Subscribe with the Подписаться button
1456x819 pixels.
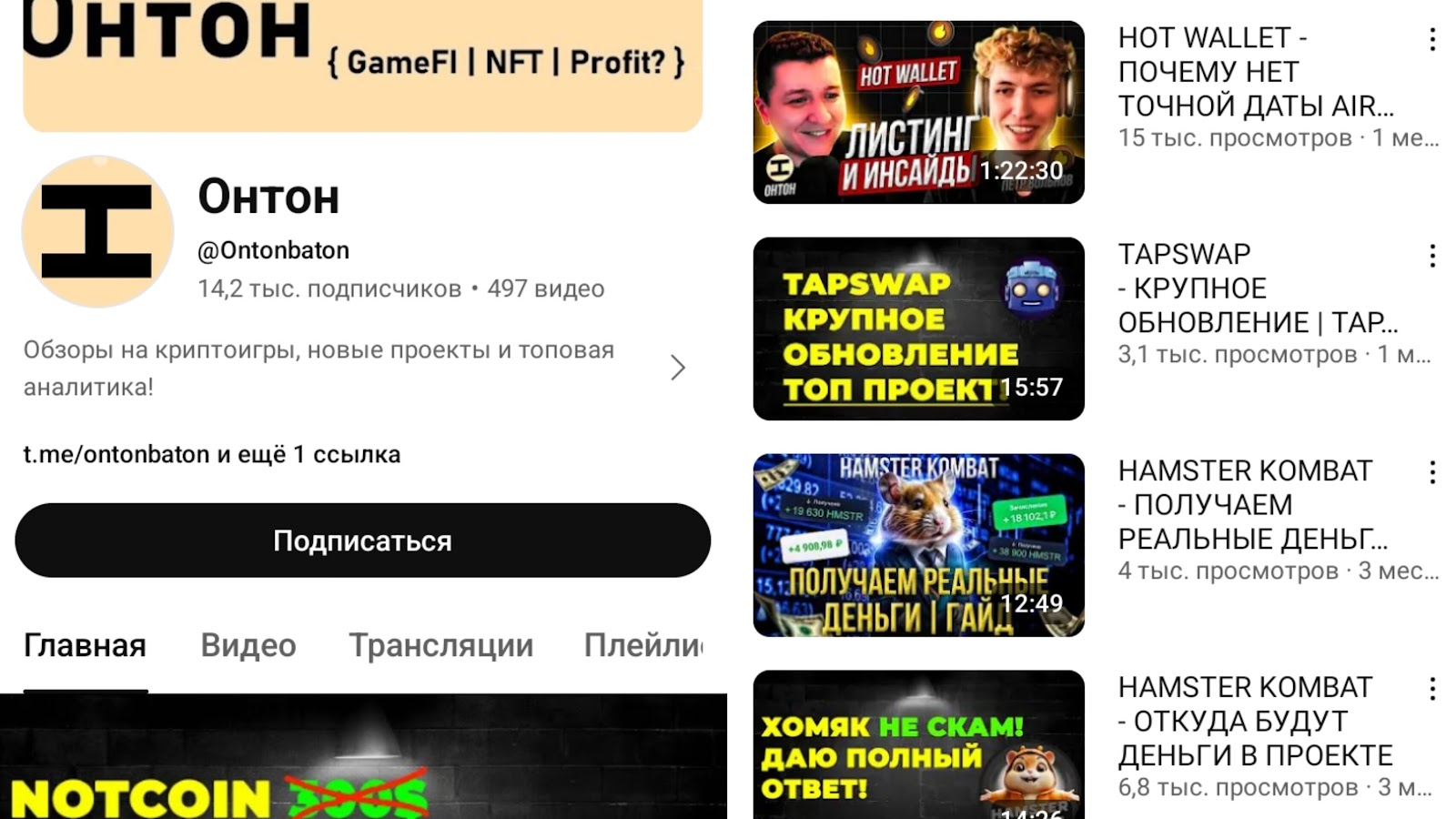[362, 541]
